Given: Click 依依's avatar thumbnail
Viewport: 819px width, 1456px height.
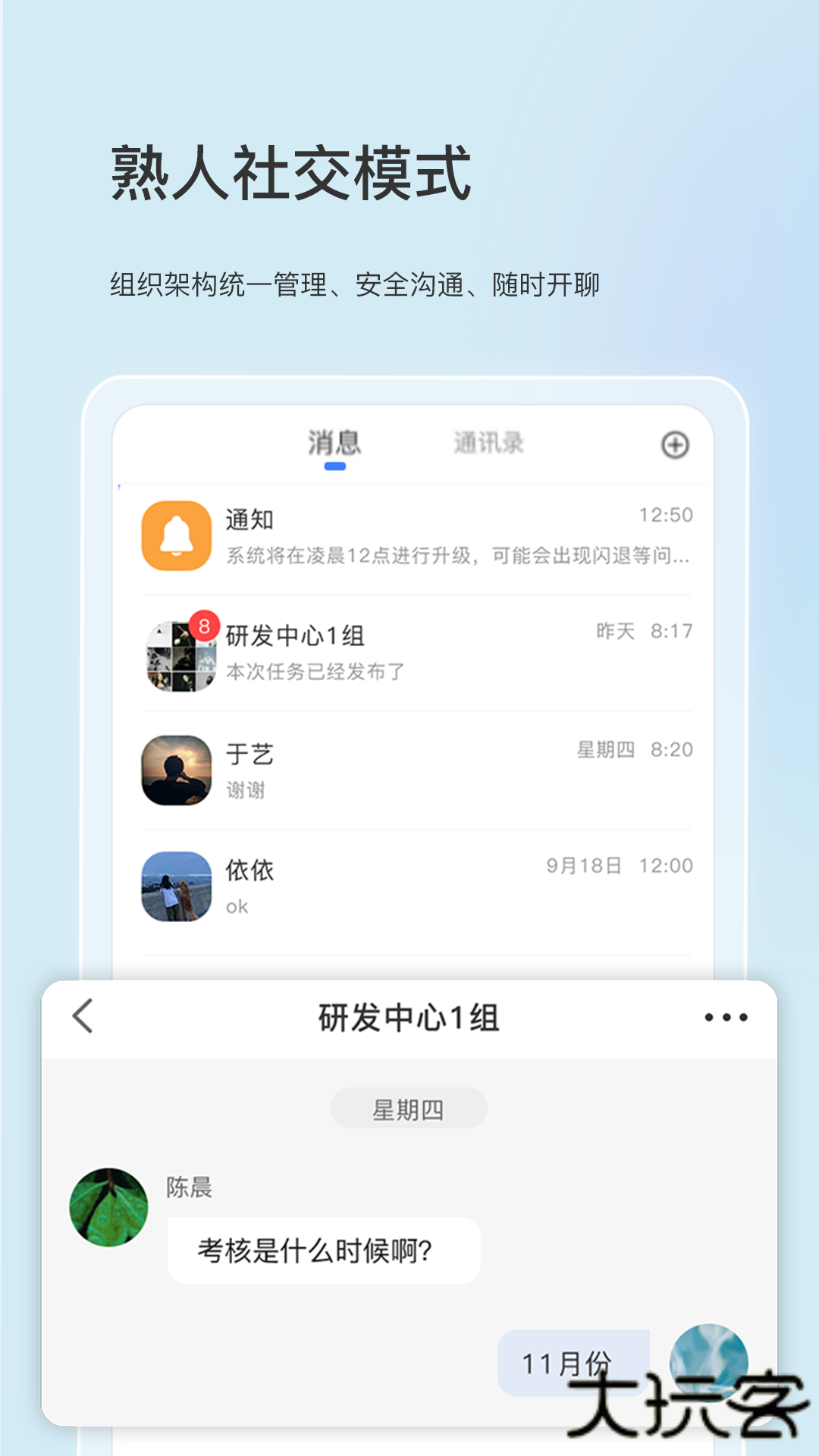Looking at the screenshot, I should pos(177,889).
